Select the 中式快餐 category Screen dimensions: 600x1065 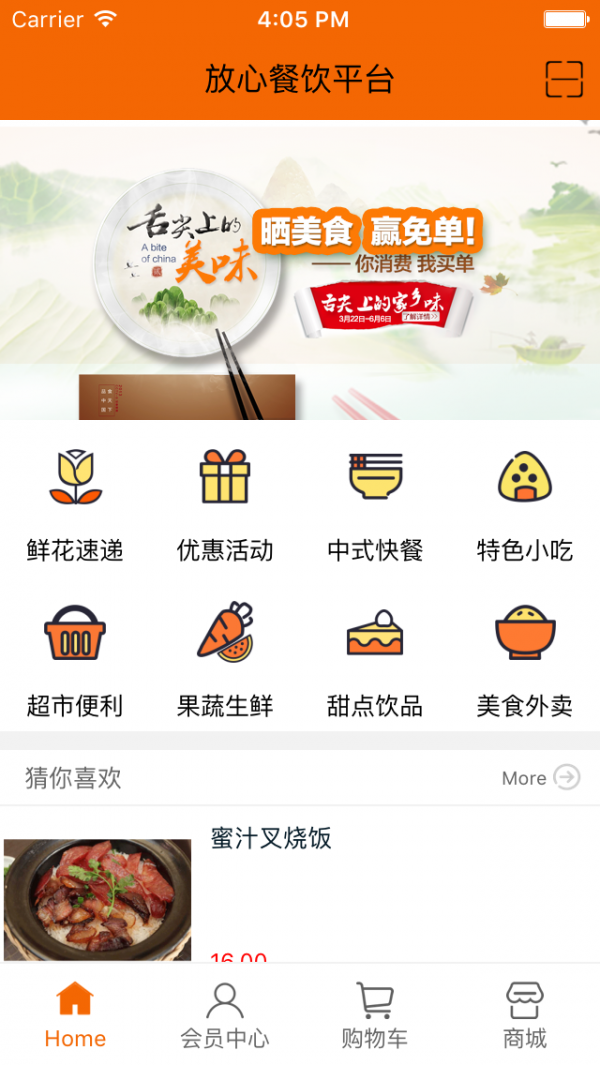pyautogui.click(x=375, y=505)
